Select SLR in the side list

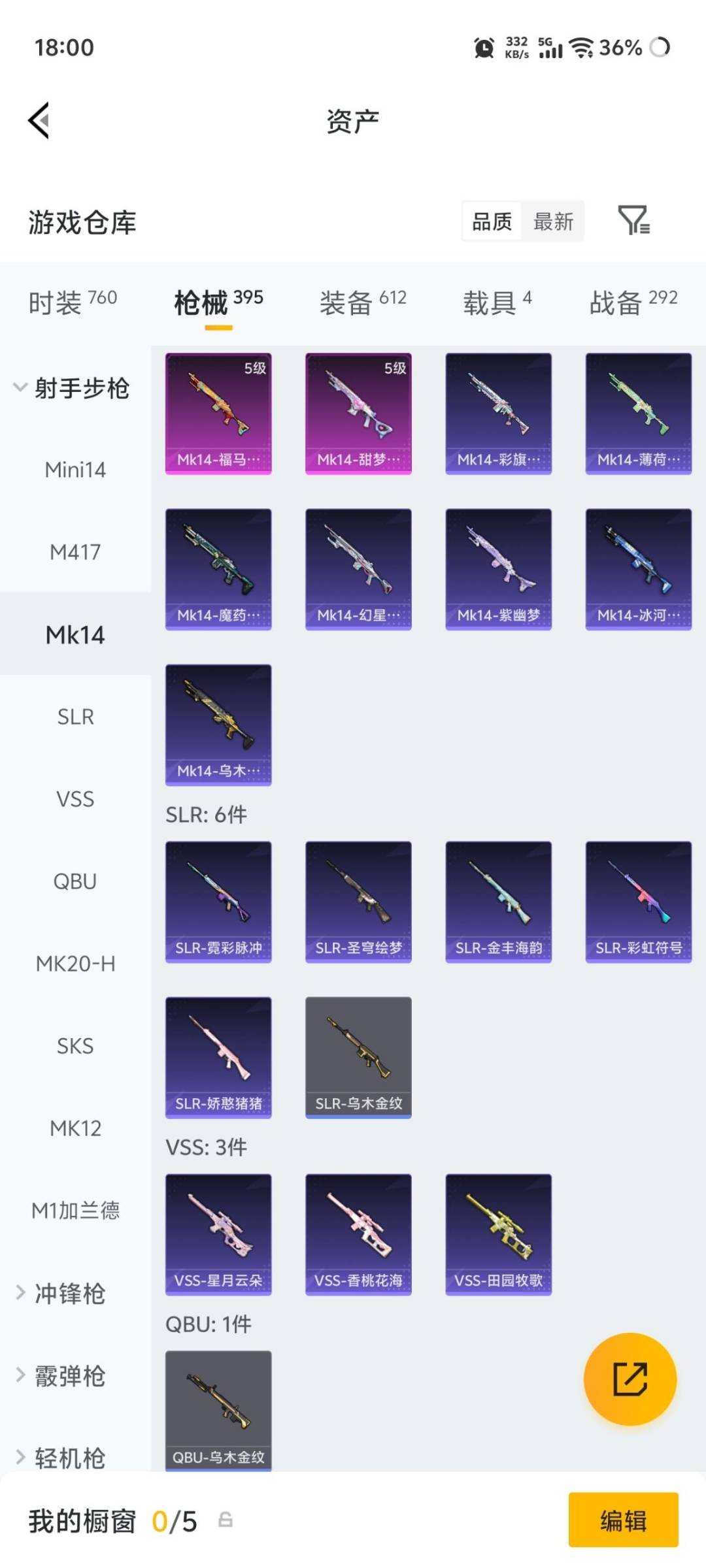click(75, 717)
